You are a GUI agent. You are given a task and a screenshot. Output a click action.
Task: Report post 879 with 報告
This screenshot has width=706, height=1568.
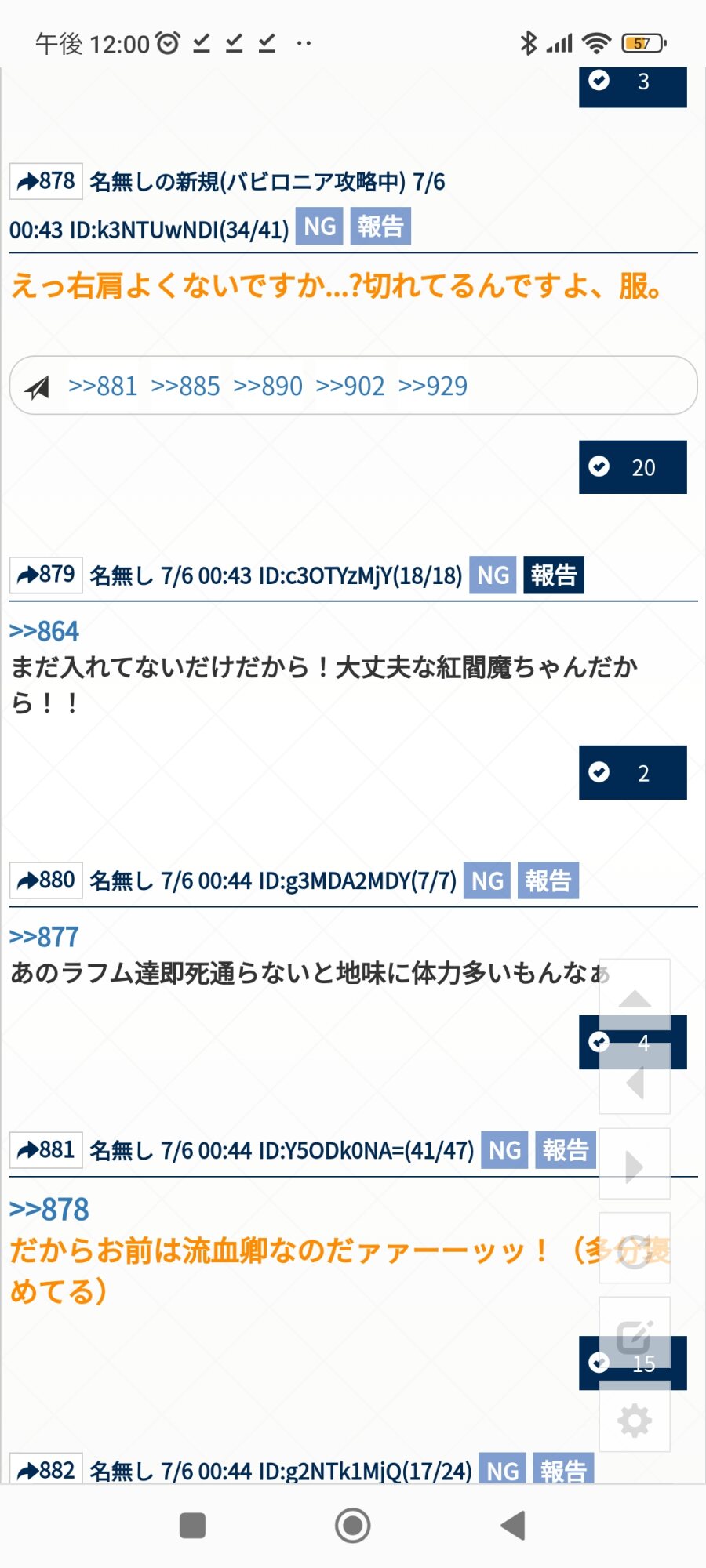554,575
